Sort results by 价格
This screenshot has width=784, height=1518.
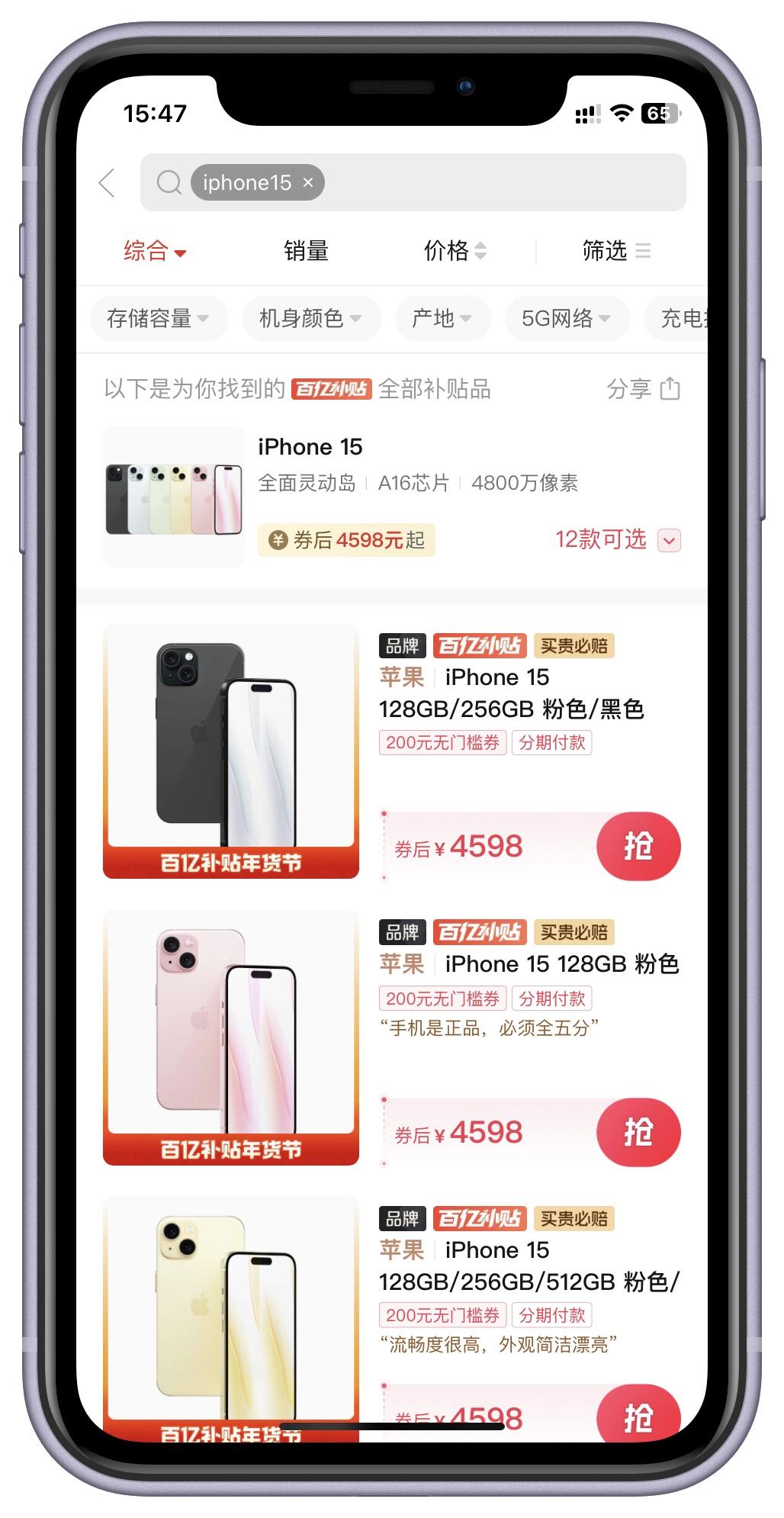[x=455, y=251]
